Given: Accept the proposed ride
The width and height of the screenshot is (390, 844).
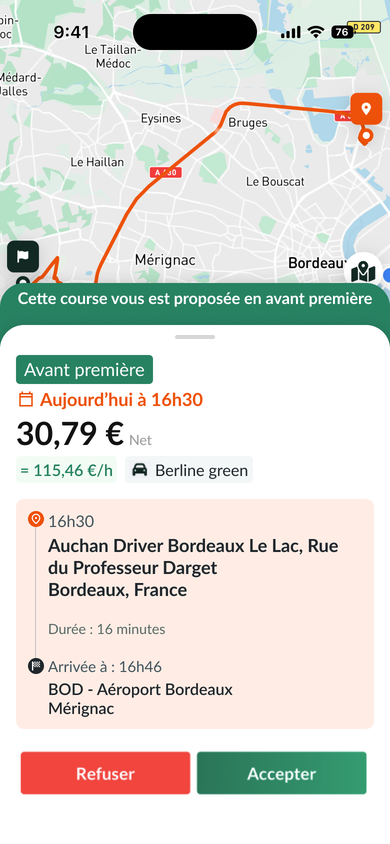Looking at the screenshot, I should coord(281,773).
